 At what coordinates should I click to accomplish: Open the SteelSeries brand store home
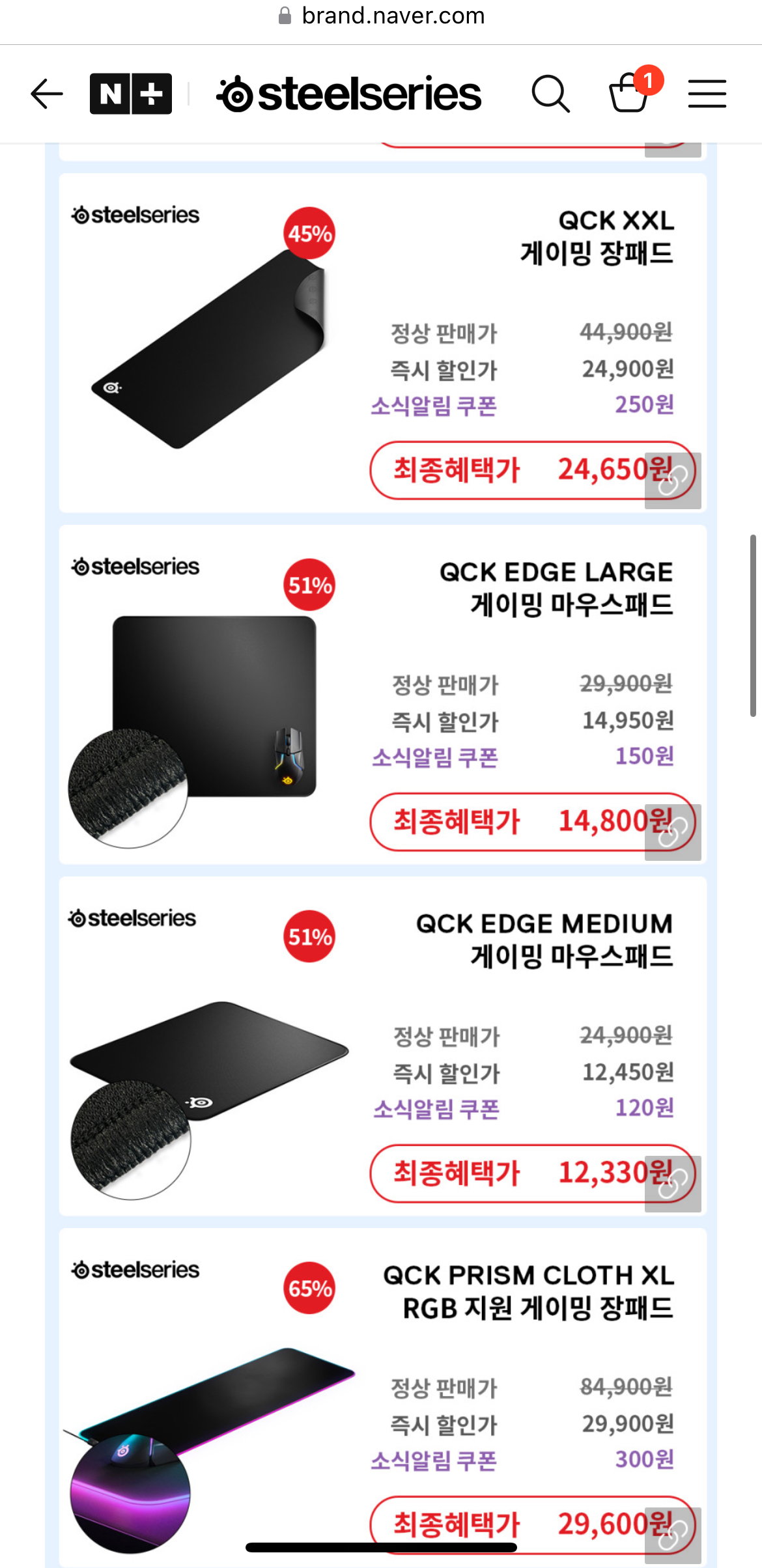(350, 94)
